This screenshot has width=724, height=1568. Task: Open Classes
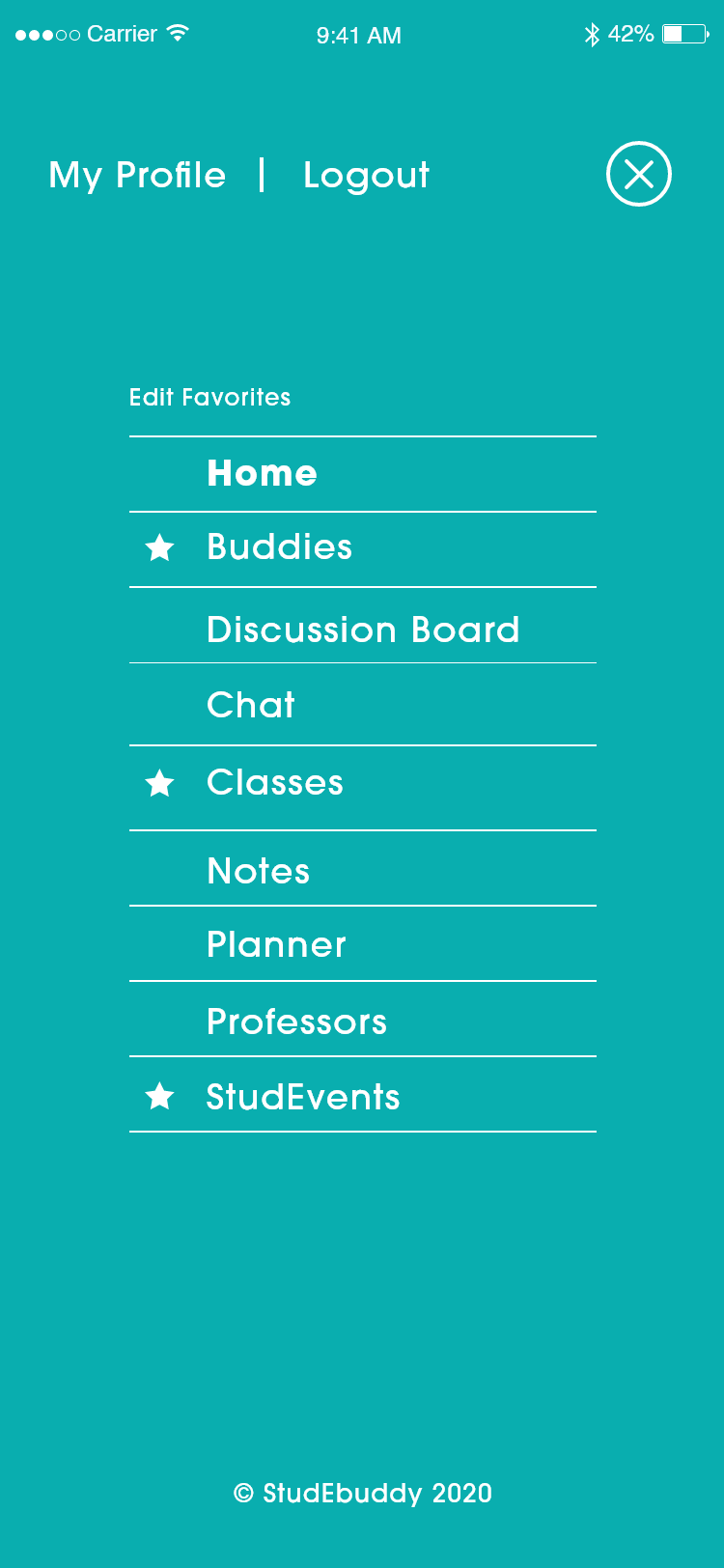(x=363, y=788)
